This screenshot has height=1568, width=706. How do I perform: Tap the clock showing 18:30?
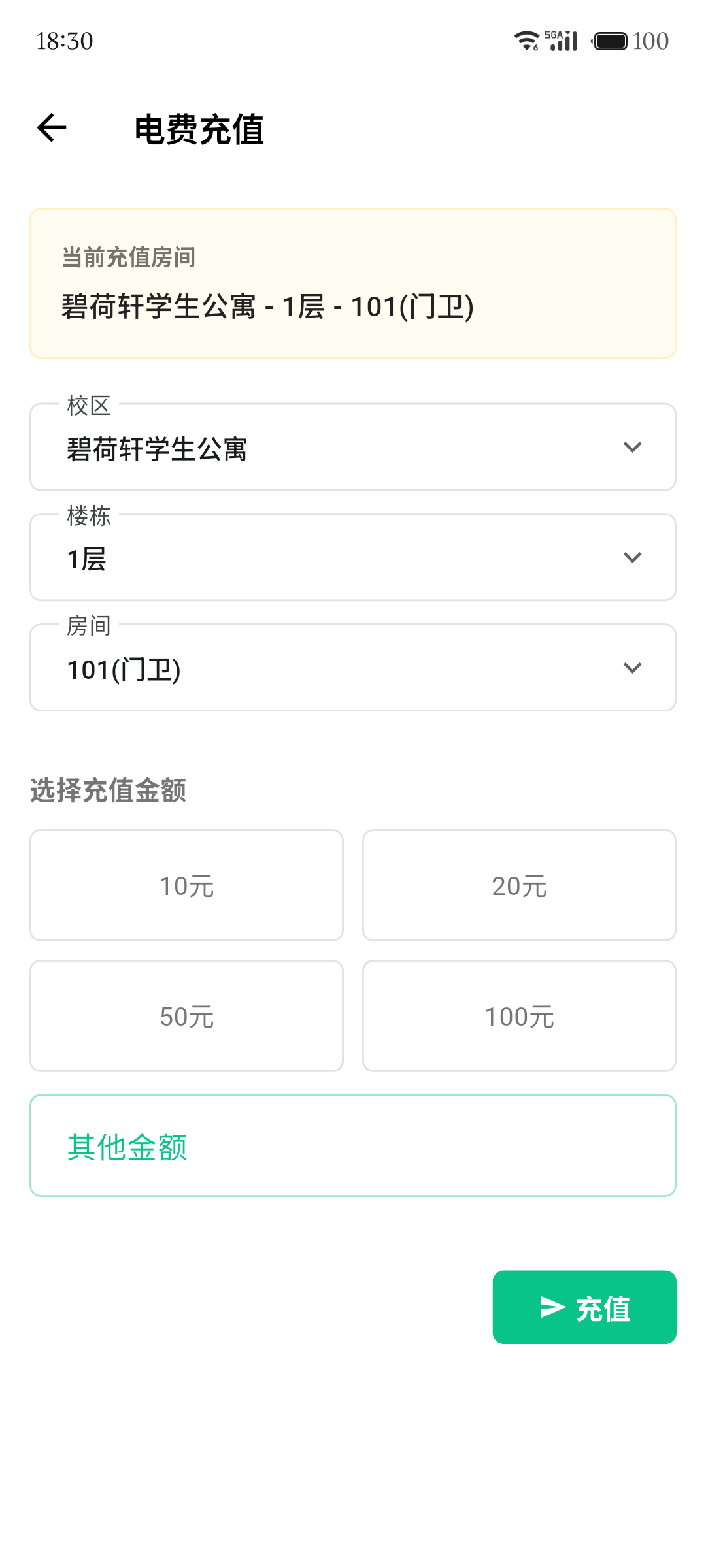click(x=64, y=41)
